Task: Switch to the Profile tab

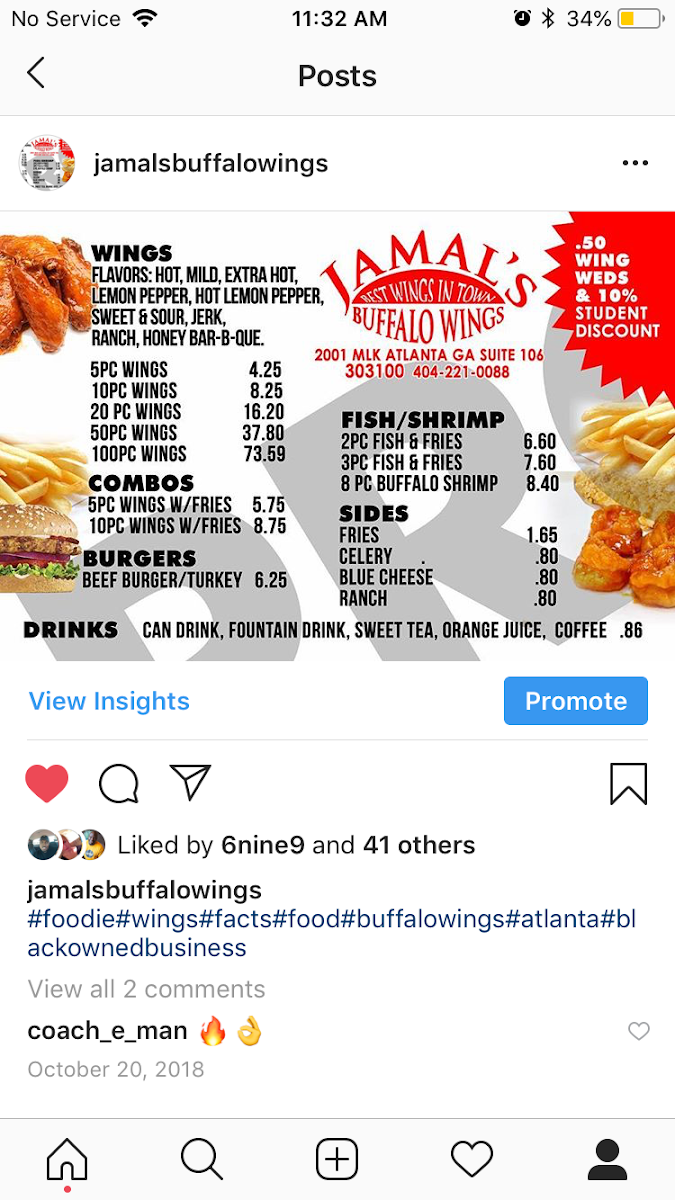Action: pos(606,1160)
